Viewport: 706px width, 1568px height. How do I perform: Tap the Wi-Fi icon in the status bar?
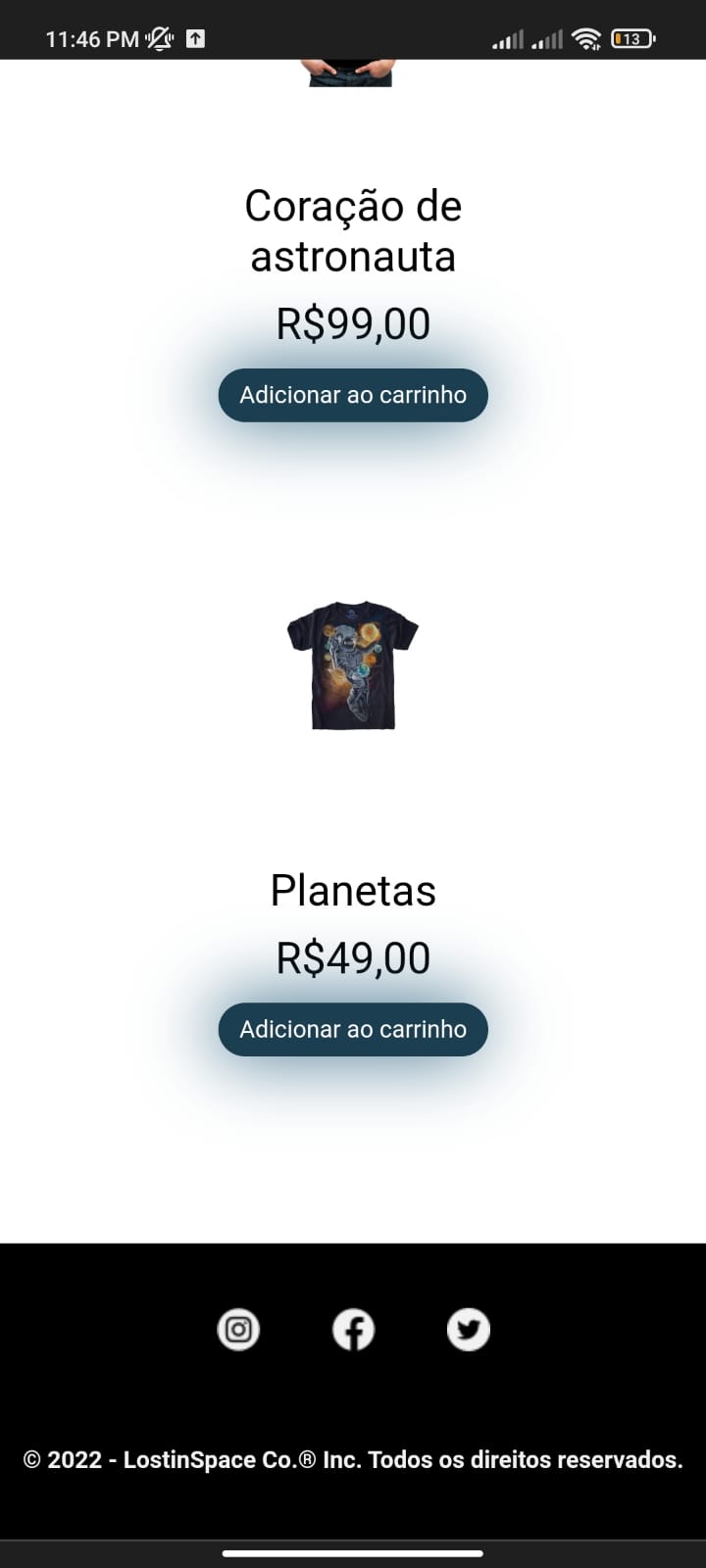586,39
